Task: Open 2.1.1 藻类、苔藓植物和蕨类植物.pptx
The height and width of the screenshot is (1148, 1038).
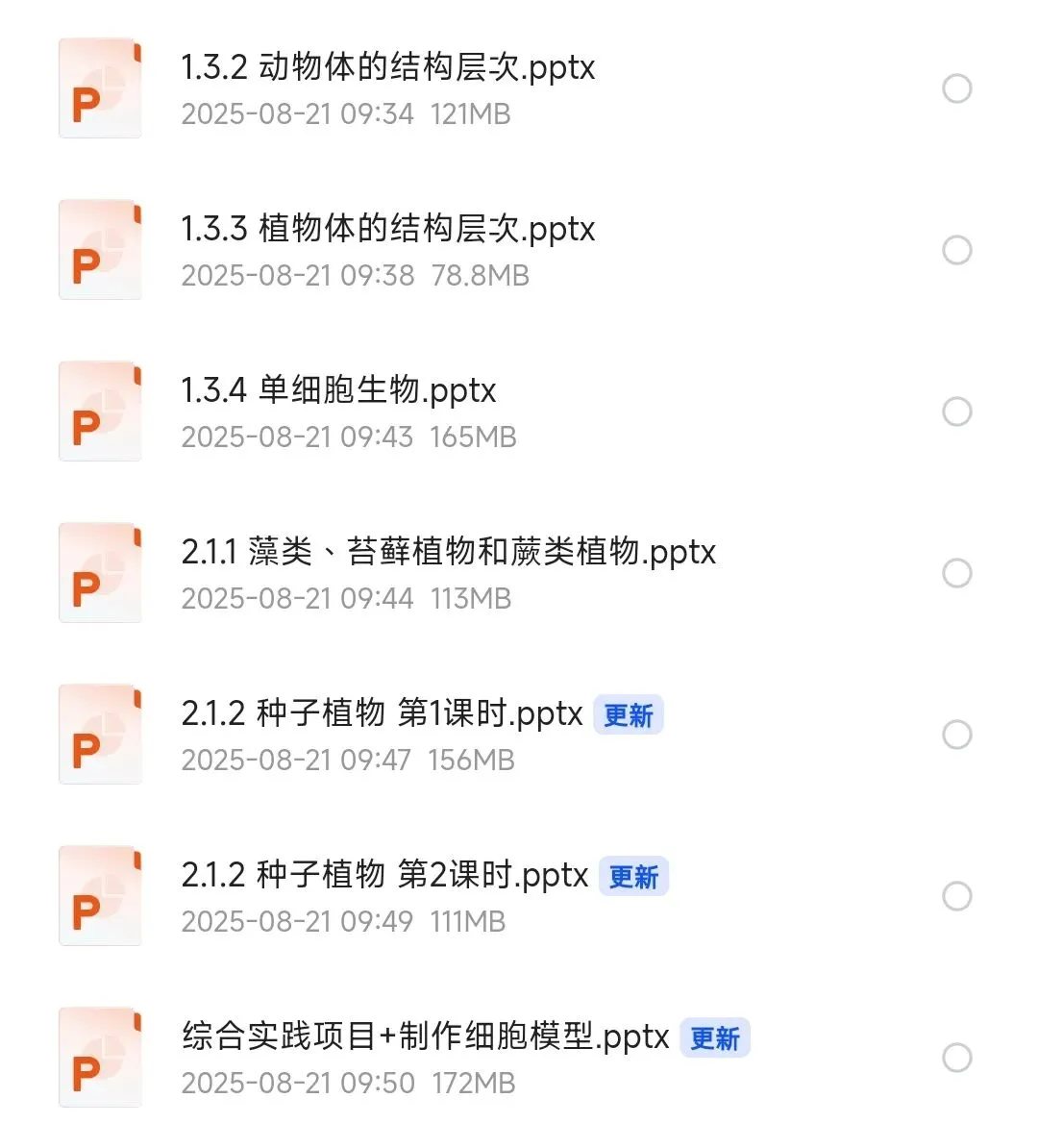Action: [448, 552]
